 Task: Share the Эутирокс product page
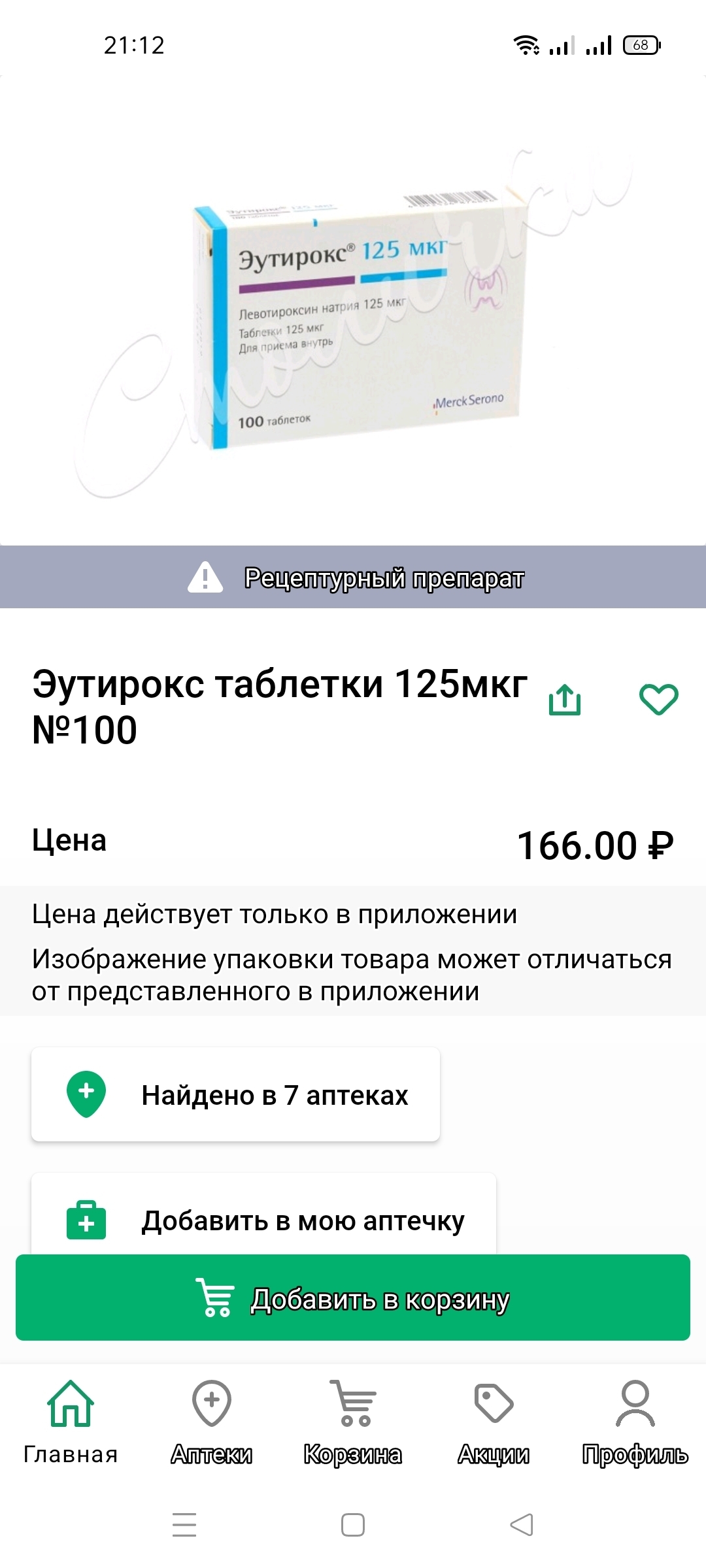[565, 700]
